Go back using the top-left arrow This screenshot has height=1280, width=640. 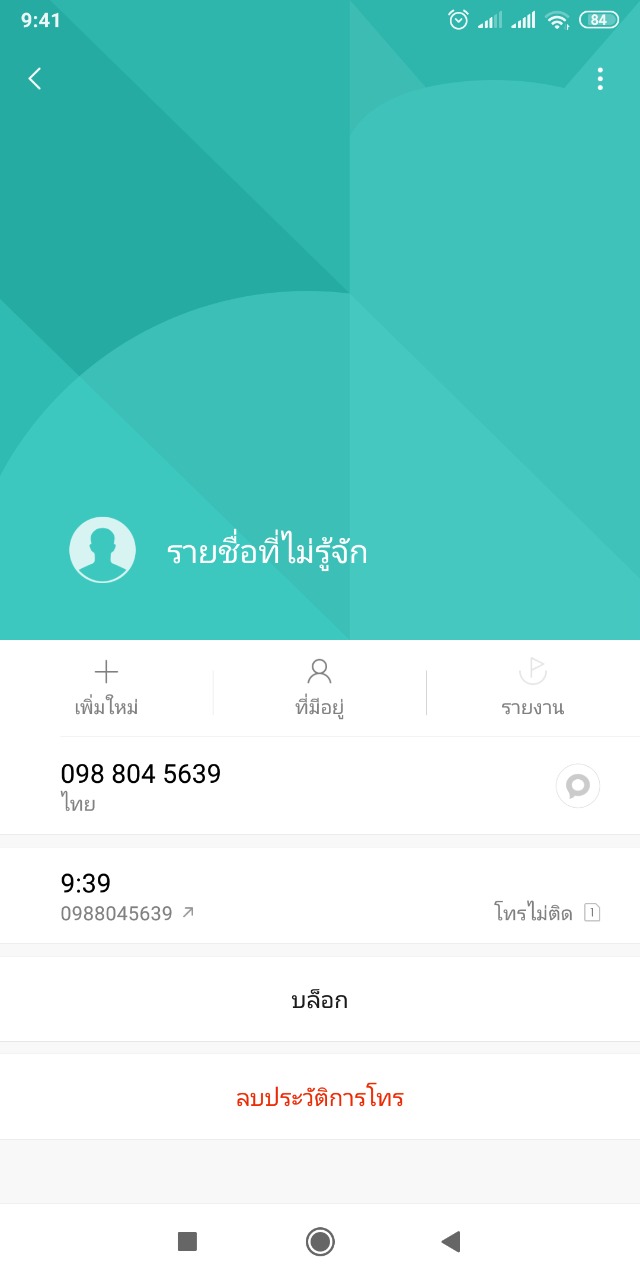(35, 79)
